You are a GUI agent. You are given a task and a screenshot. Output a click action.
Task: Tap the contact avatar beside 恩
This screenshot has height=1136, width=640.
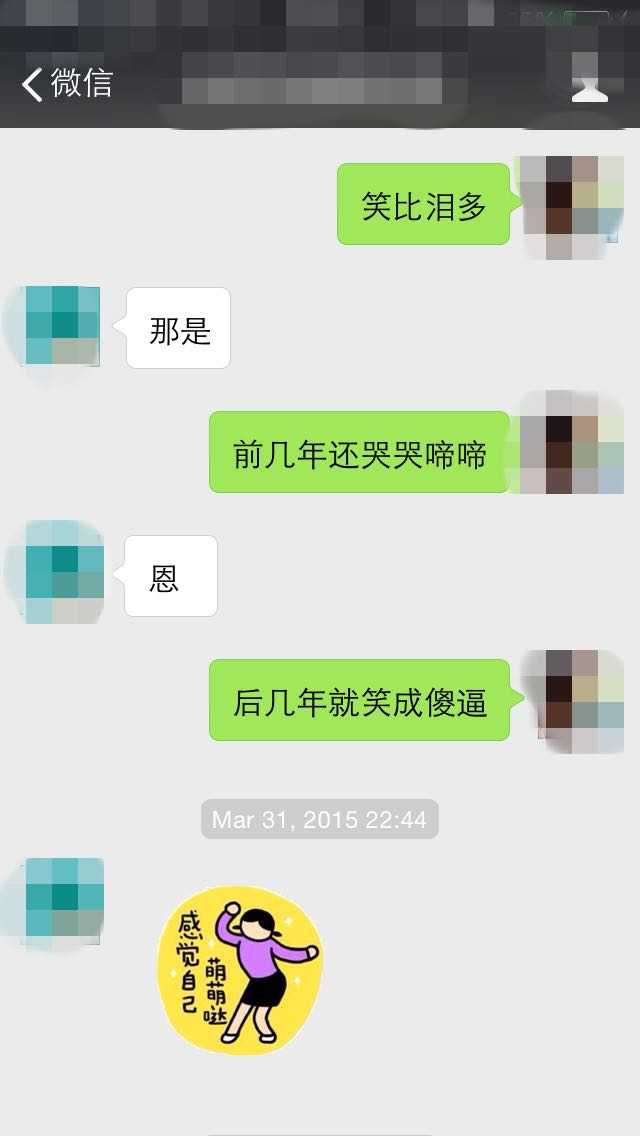pyautogui.click(x=62, y=574)
